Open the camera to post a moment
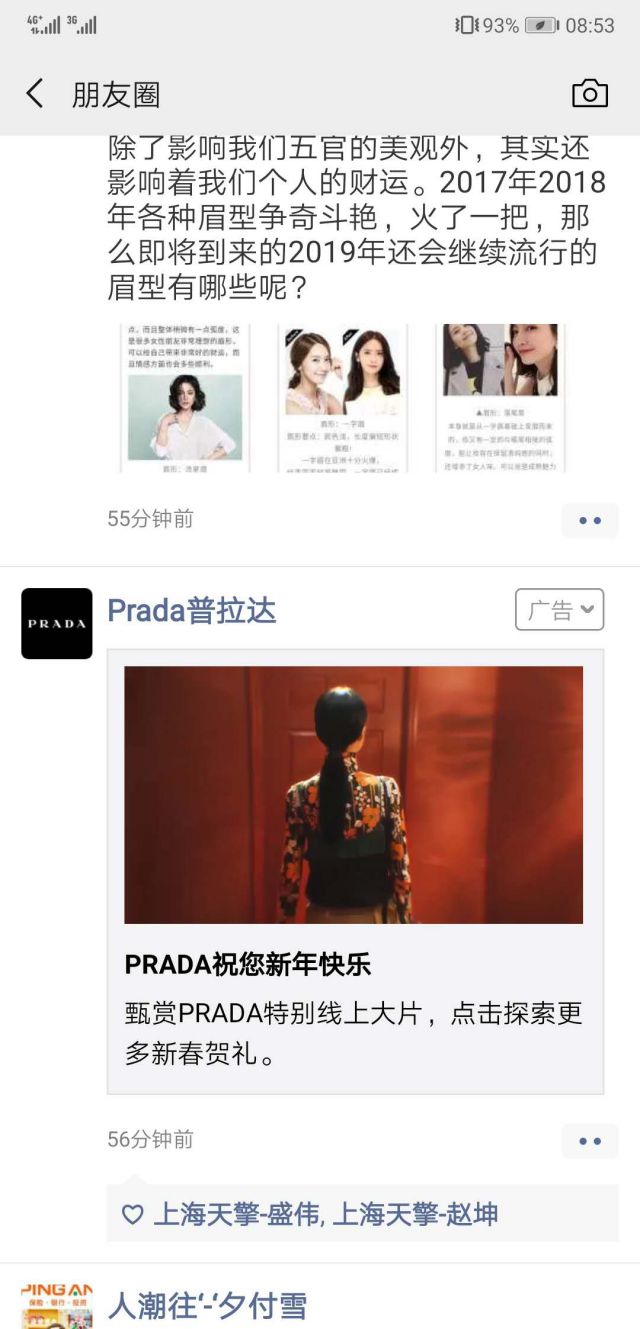Viewport: 640px width, 1329px height. pos(589,93)
